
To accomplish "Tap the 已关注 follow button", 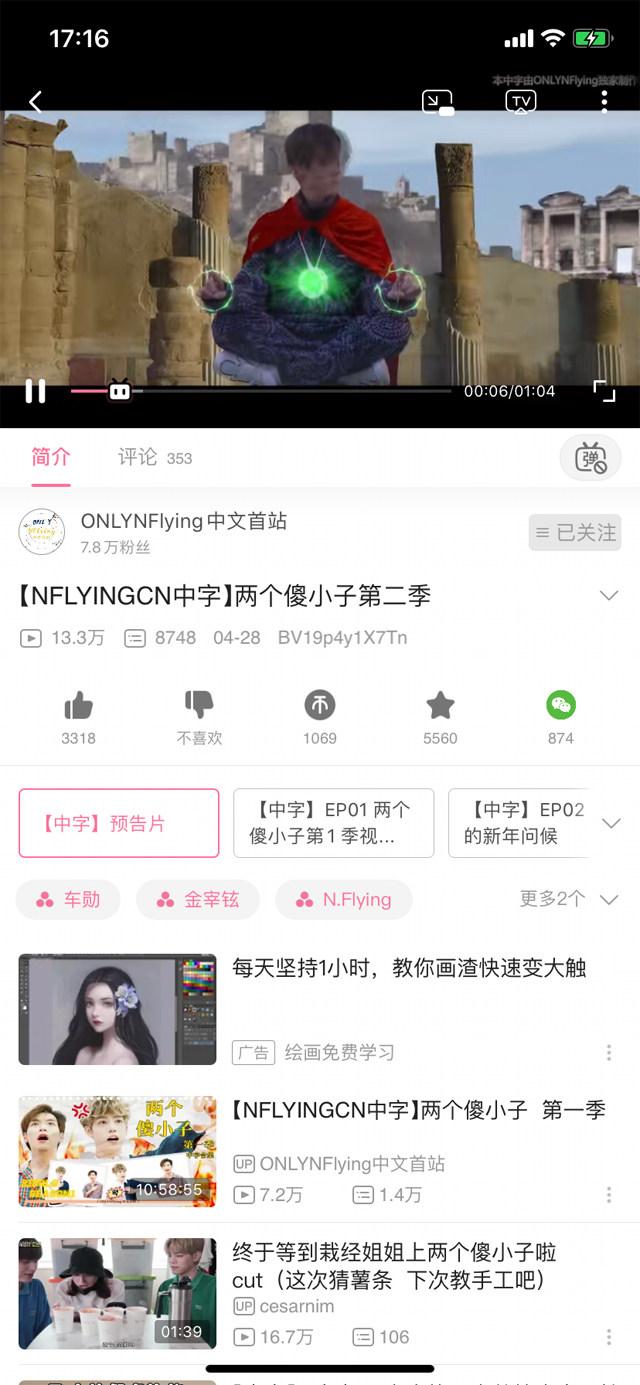I will [575, 533].
